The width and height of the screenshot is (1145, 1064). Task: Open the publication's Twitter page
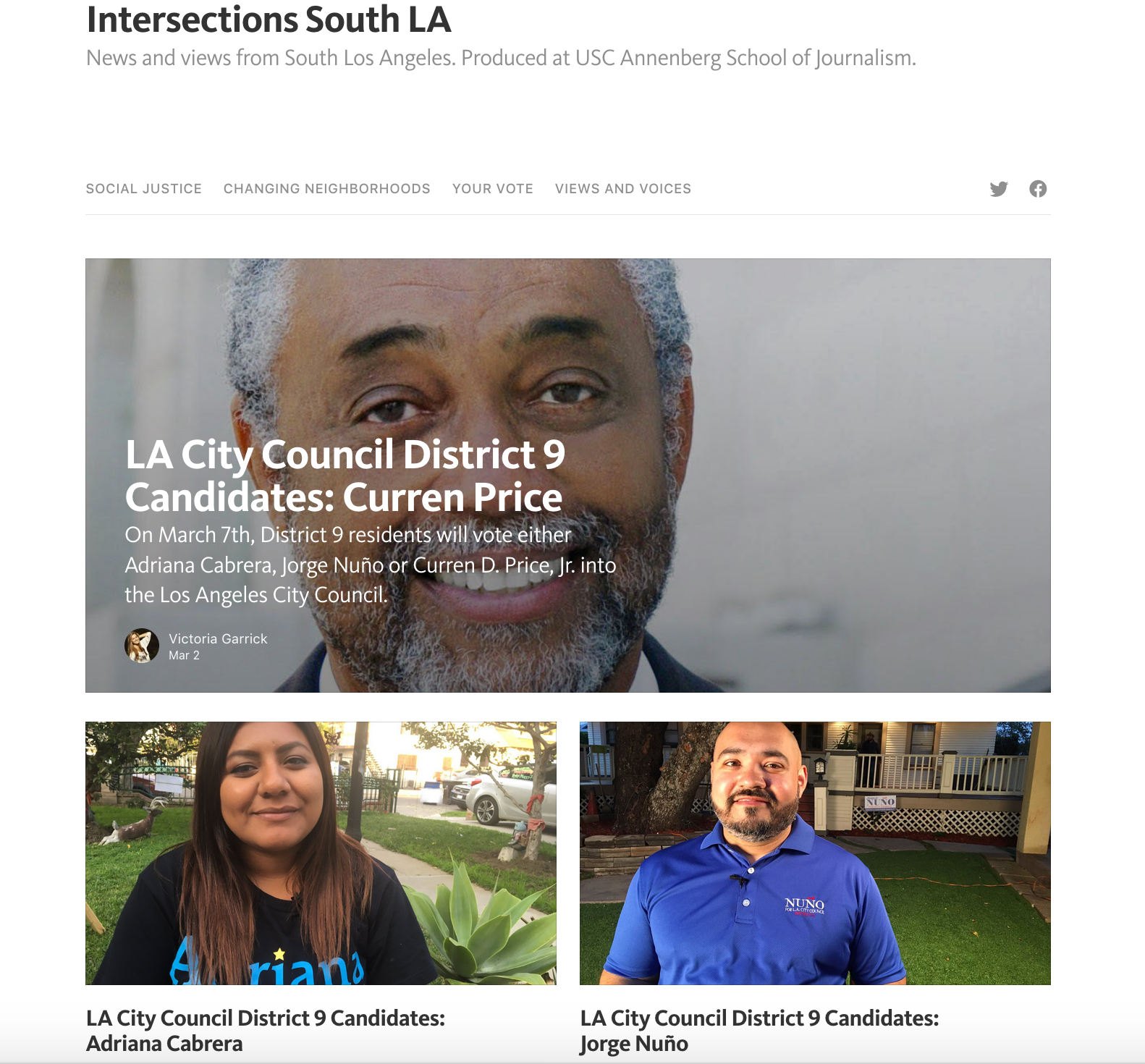[x=998, y=189]
